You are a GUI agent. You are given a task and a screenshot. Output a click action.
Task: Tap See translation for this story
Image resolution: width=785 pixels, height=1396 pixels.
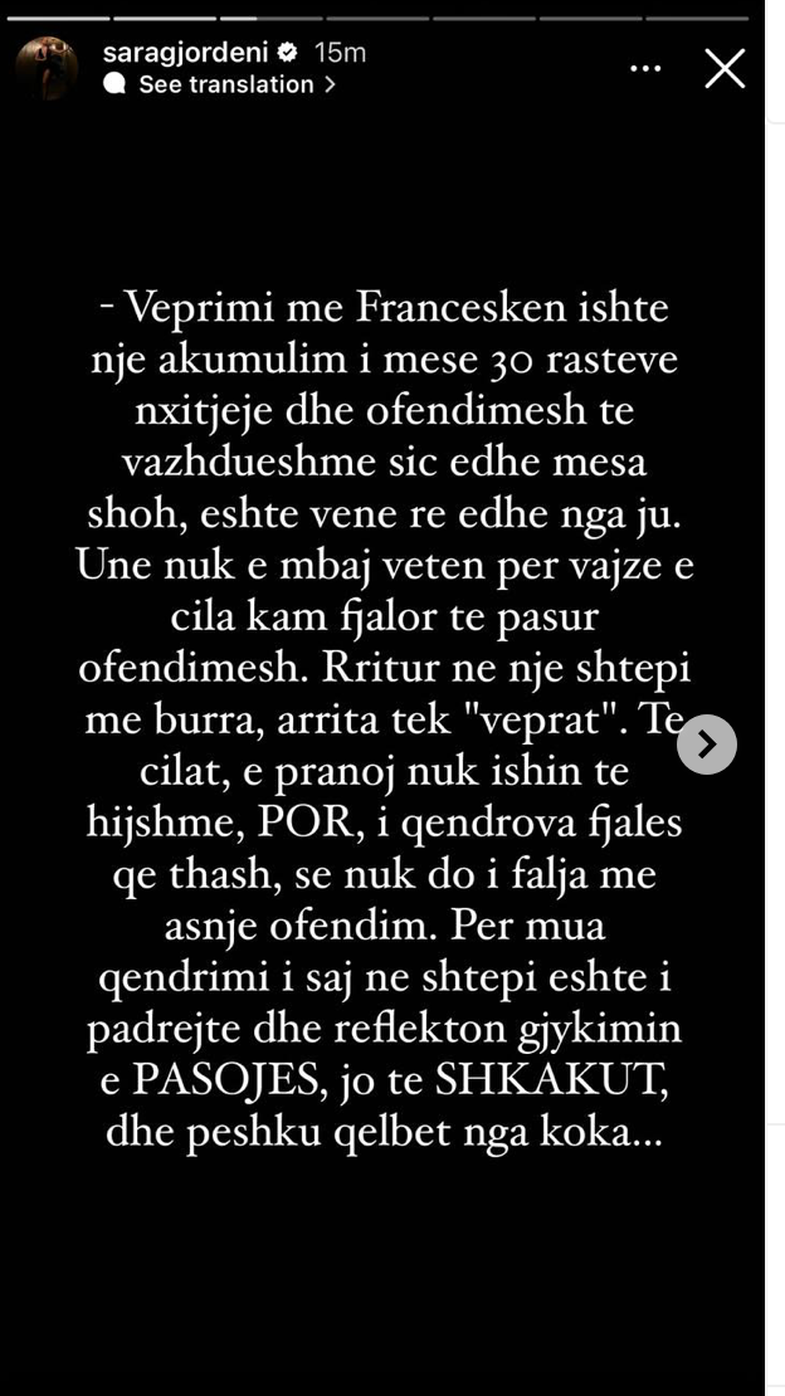[x=226, y=85]
